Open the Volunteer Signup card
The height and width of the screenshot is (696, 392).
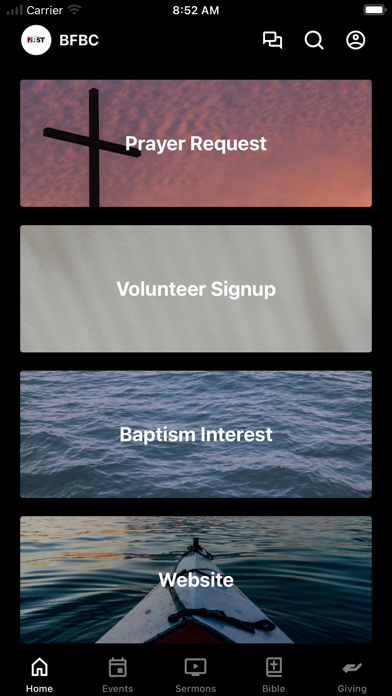click(x=196, y=289)
